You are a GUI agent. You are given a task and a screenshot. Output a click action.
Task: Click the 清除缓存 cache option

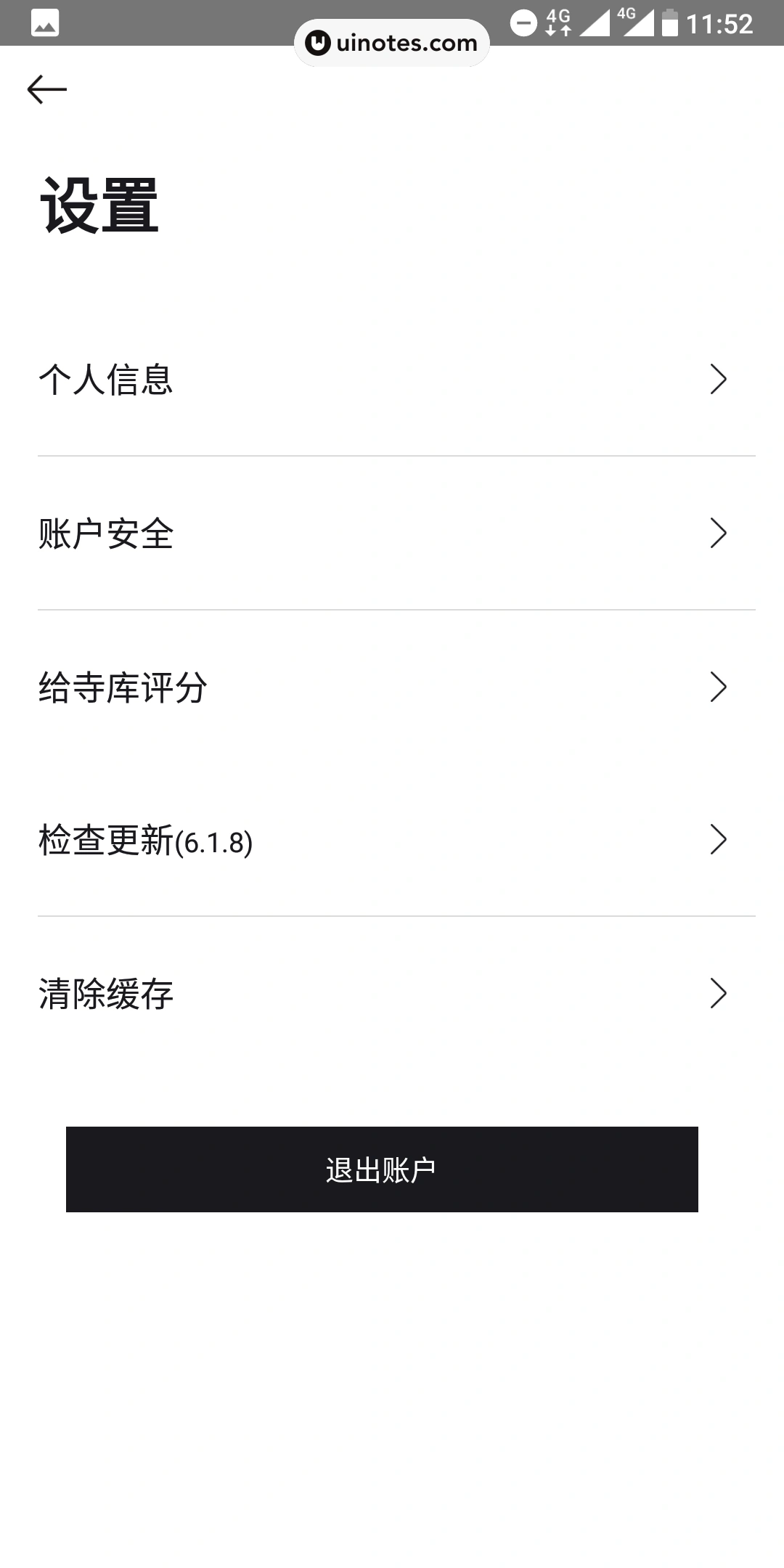(x=106, y=995)
